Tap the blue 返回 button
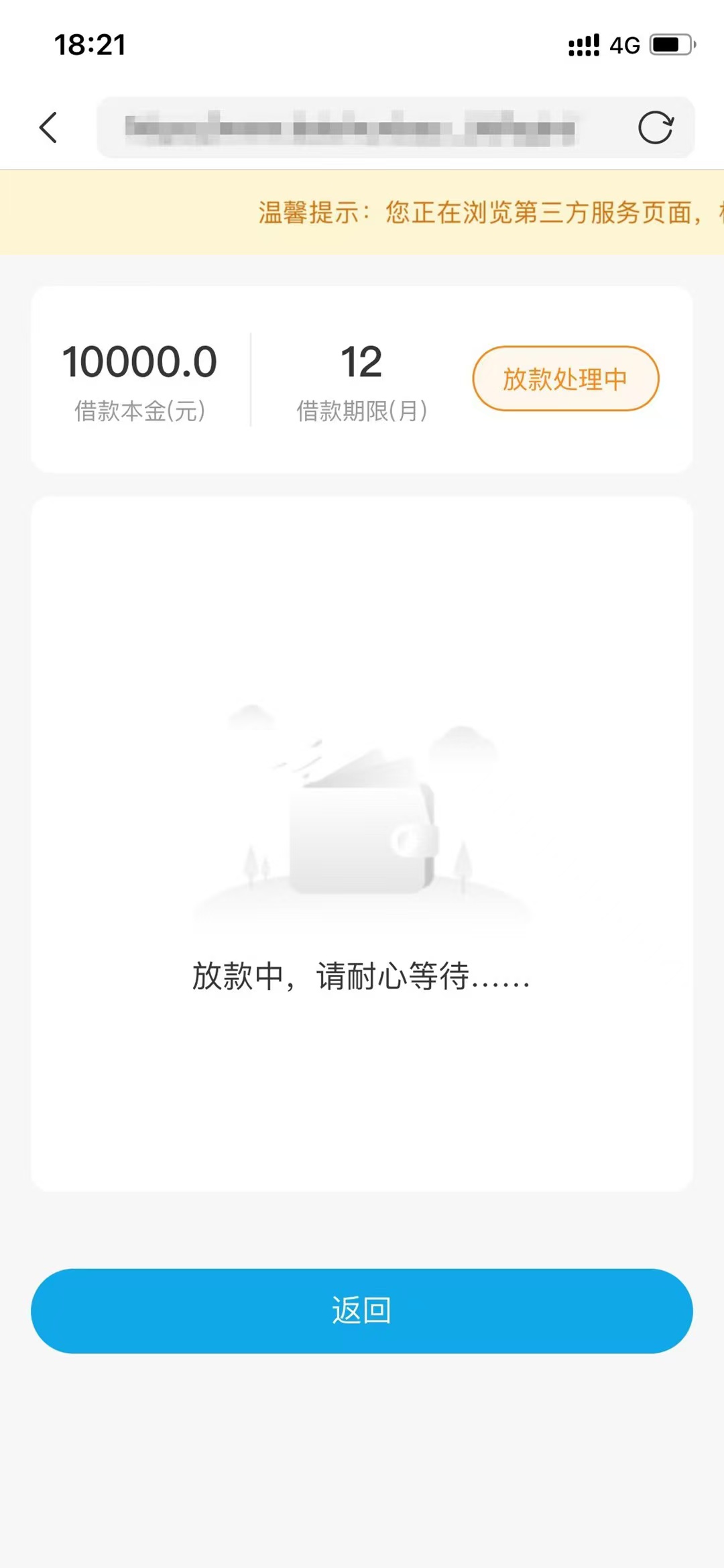The image size is (724, 1568). click(x=362, y=1310)
